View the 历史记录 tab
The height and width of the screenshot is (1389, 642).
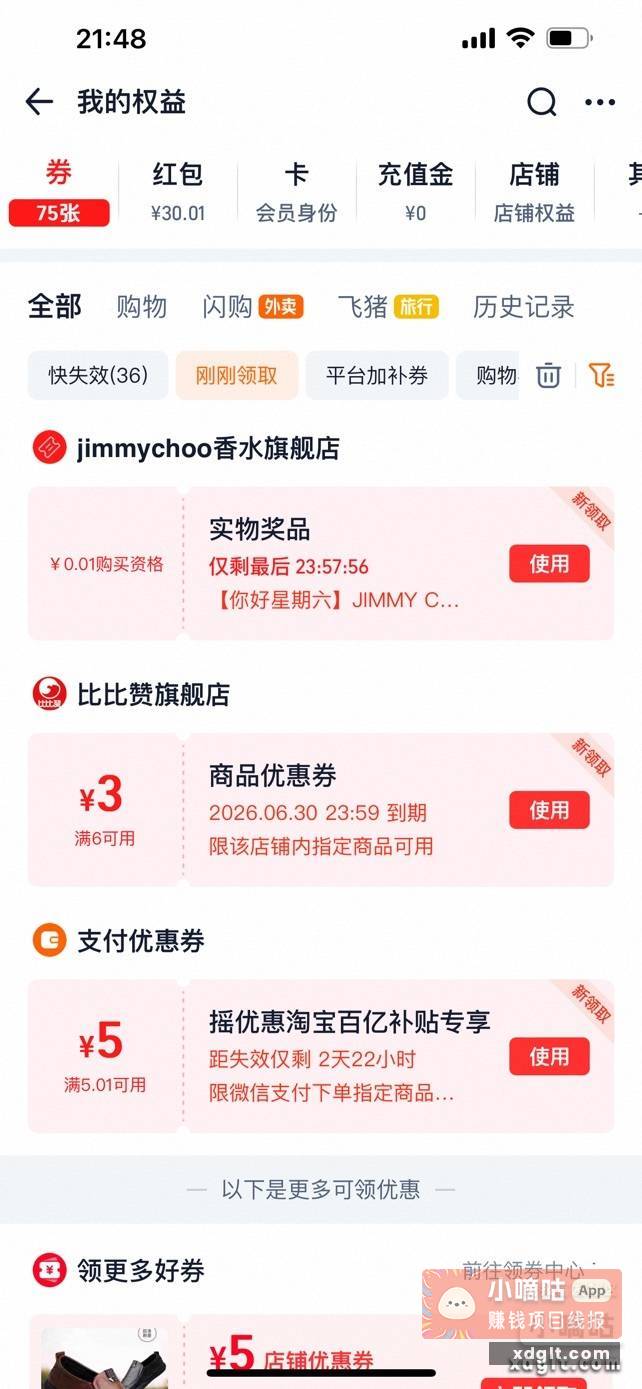[523, 306]
